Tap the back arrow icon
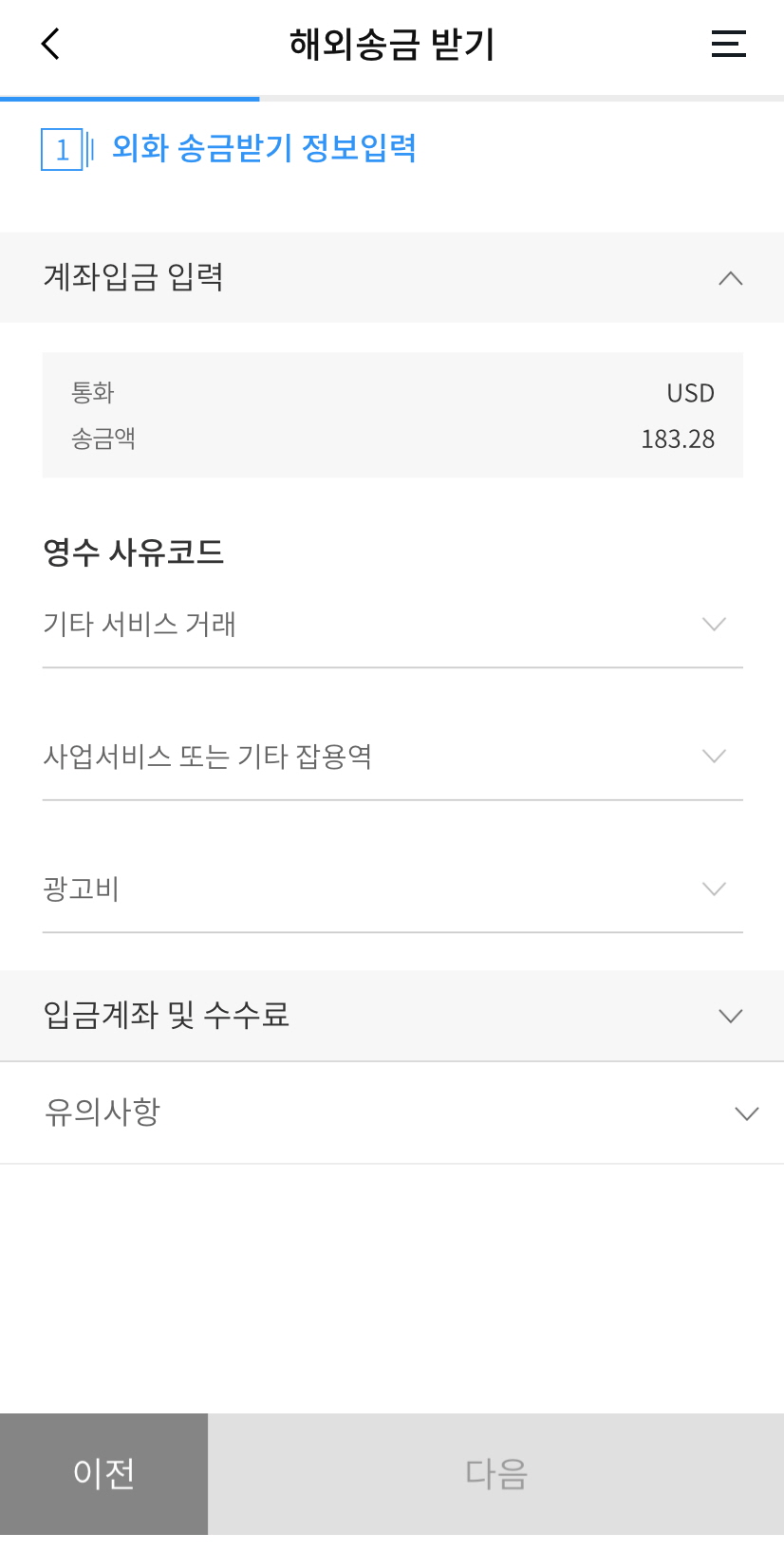Image resolution: width=784 pixels, height=1552 pixels. pos(49,44)
